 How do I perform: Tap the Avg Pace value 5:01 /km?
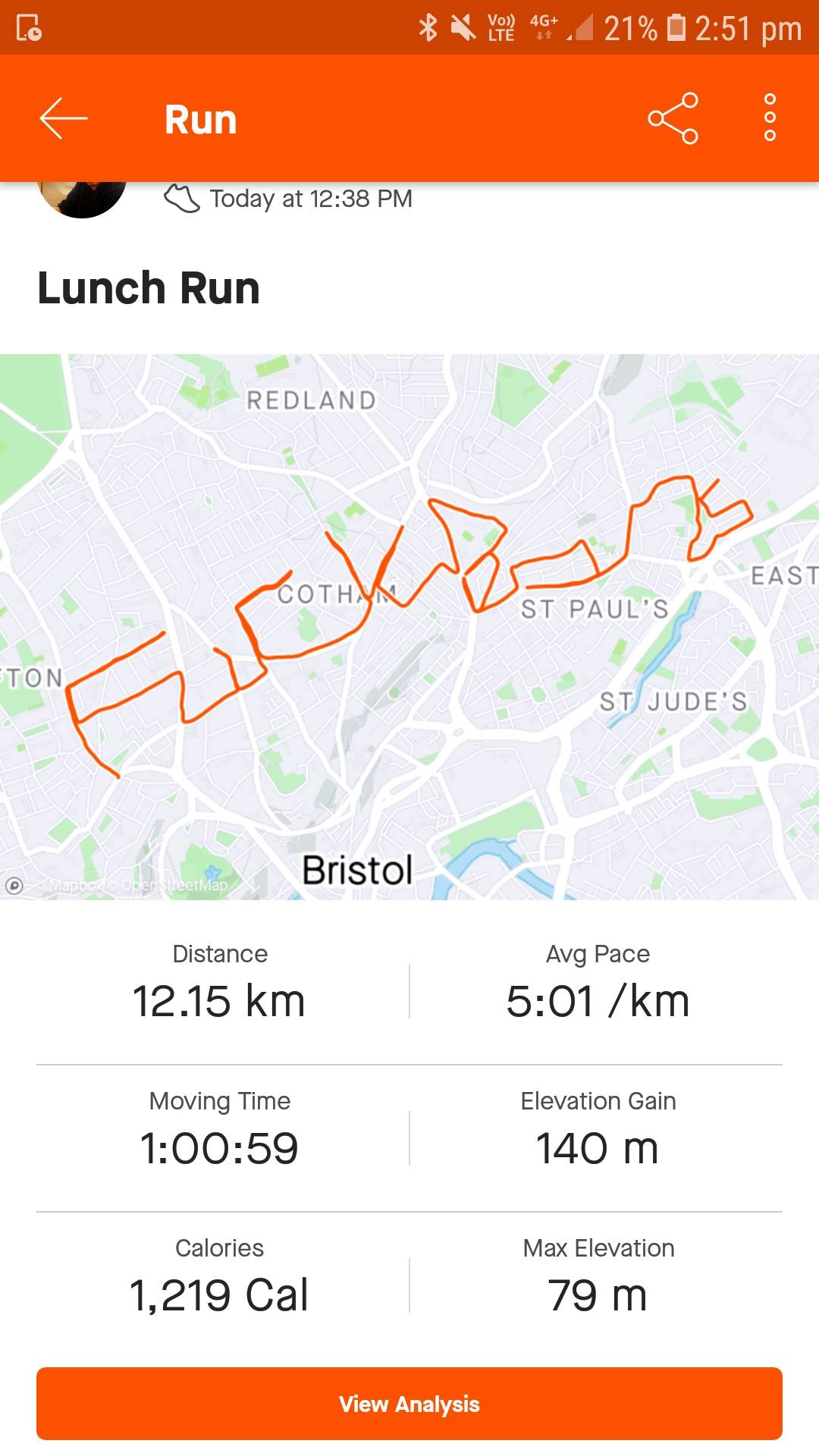pos(597,999)
